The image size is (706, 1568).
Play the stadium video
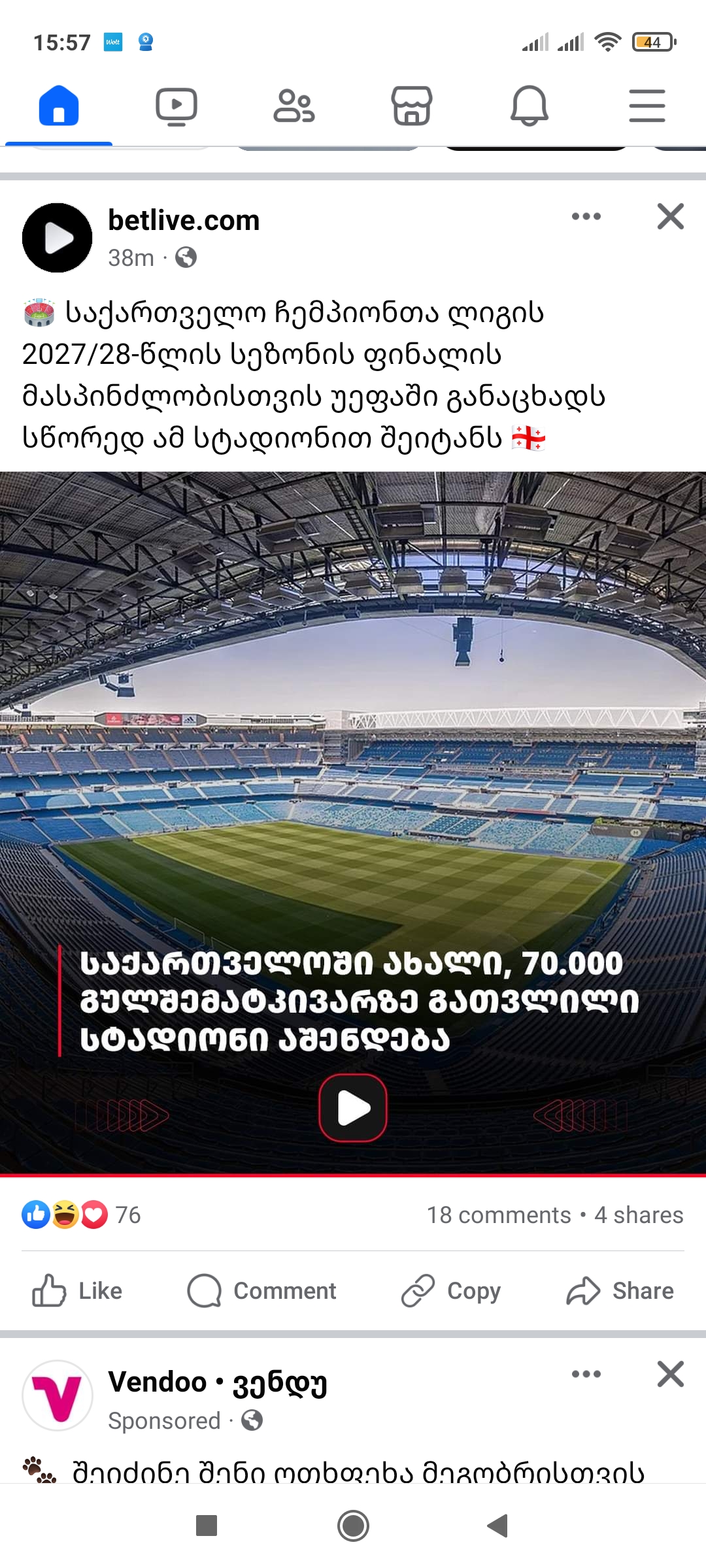tap(353, 1107)
